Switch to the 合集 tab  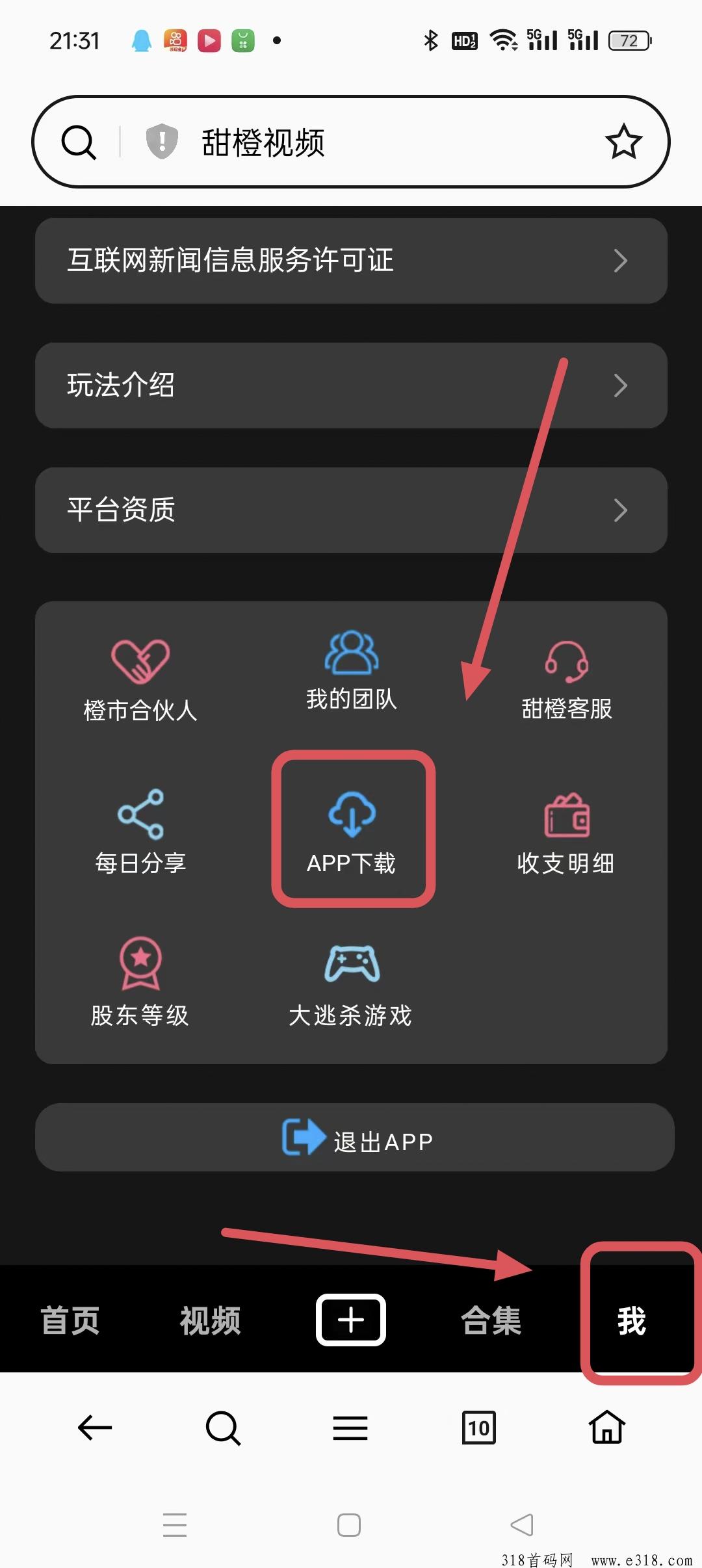[x=491, y=1321]
